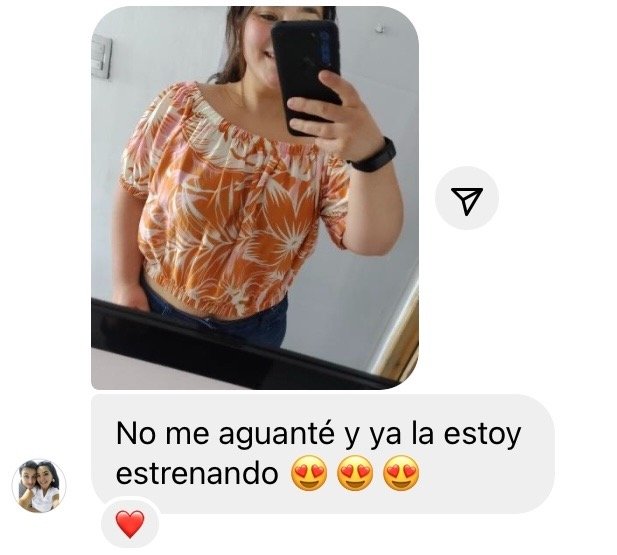Screen dimensions: 617x555
Task: Open the sender's profile picture
Action: click(x=38, y=486)
